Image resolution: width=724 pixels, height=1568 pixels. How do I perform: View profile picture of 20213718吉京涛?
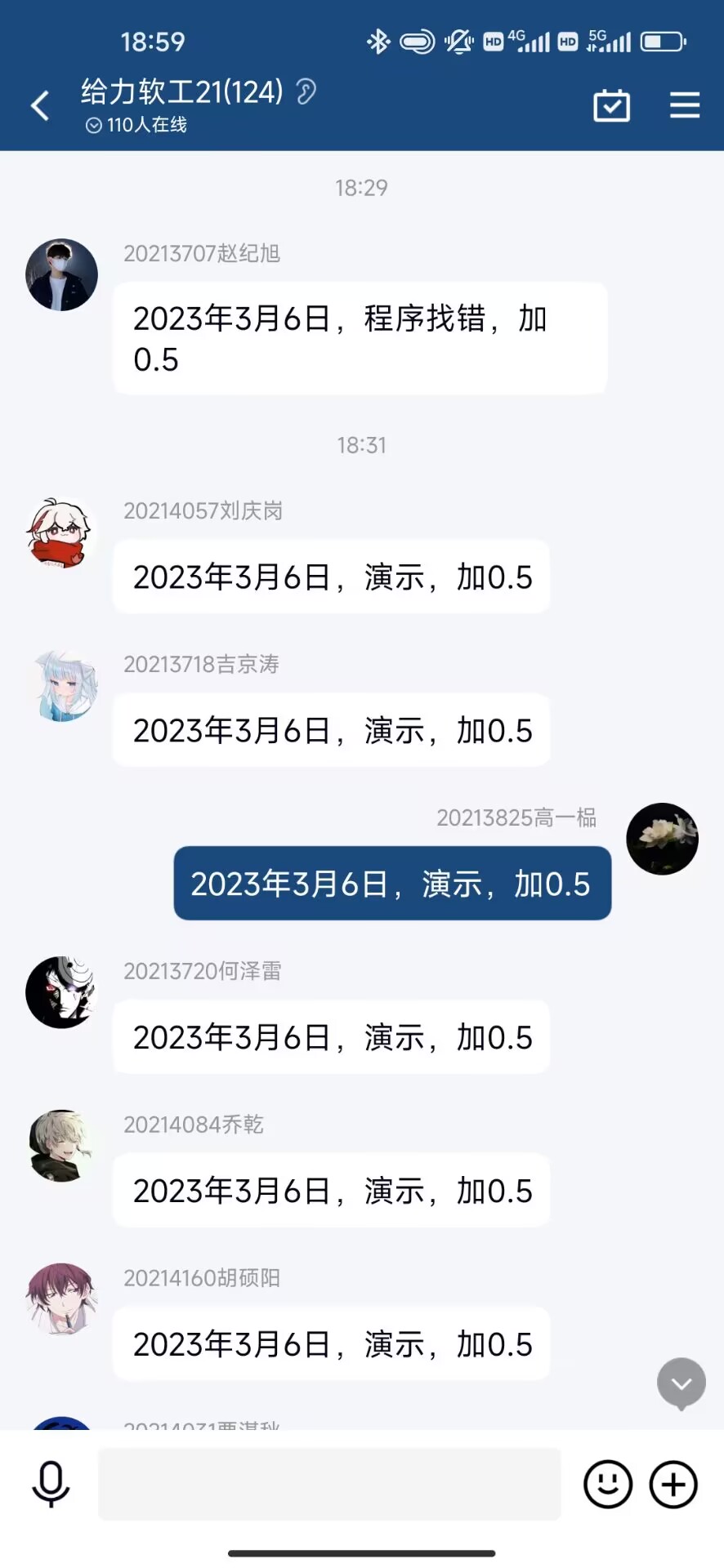[x=61, y=686]
